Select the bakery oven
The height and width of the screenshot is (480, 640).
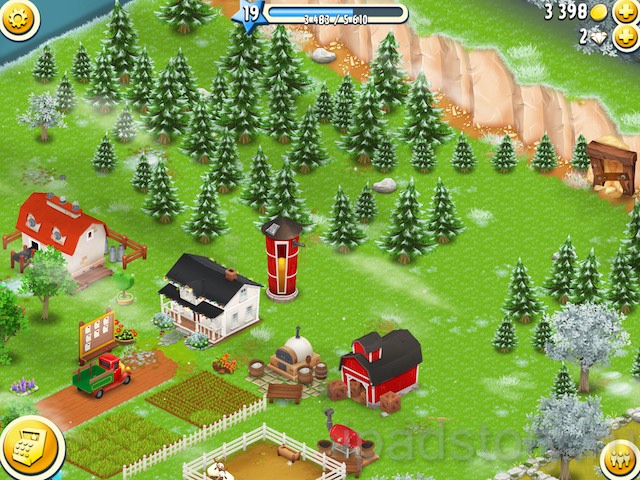point(297,353)
